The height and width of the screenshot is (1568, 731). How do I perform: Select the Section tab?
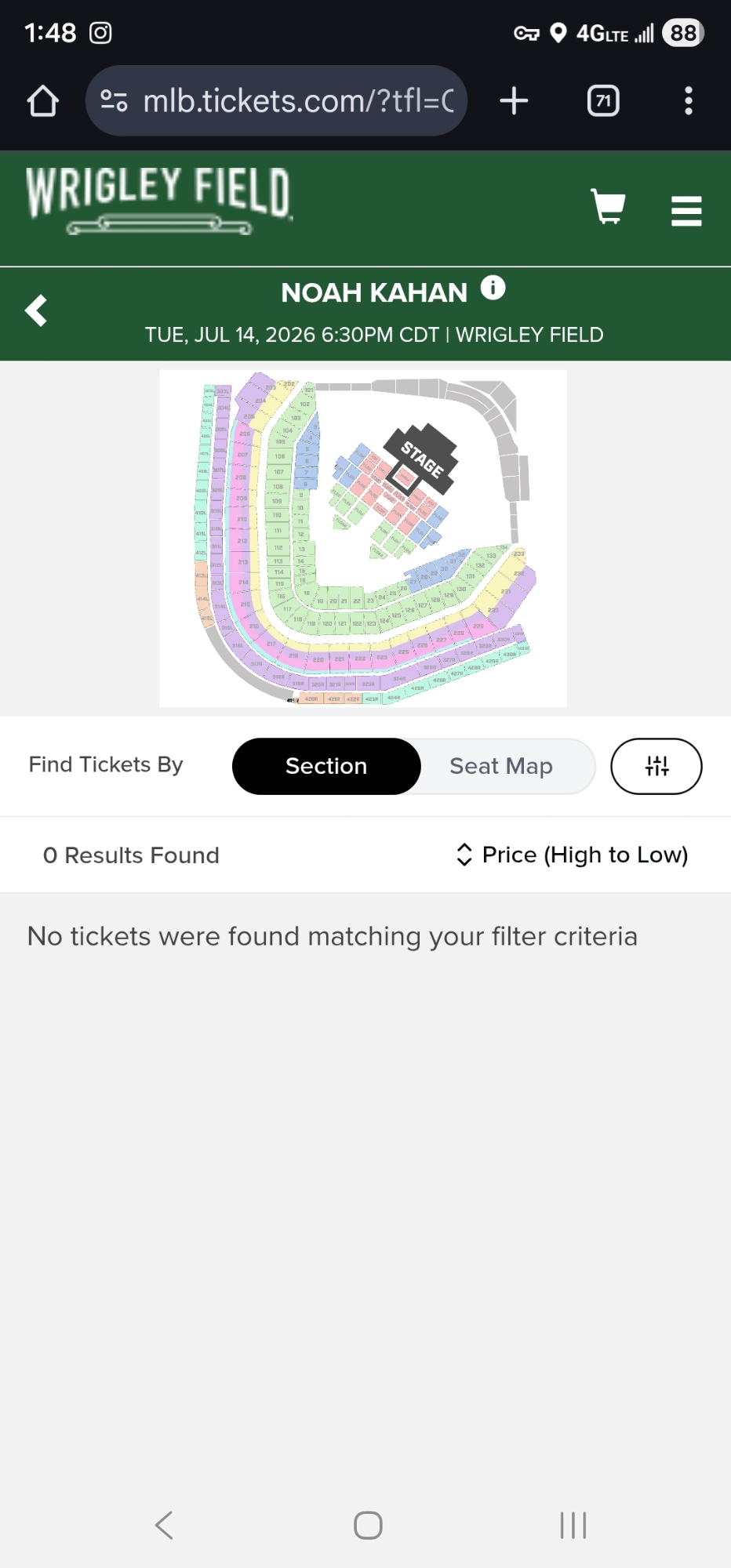[326, 766]
